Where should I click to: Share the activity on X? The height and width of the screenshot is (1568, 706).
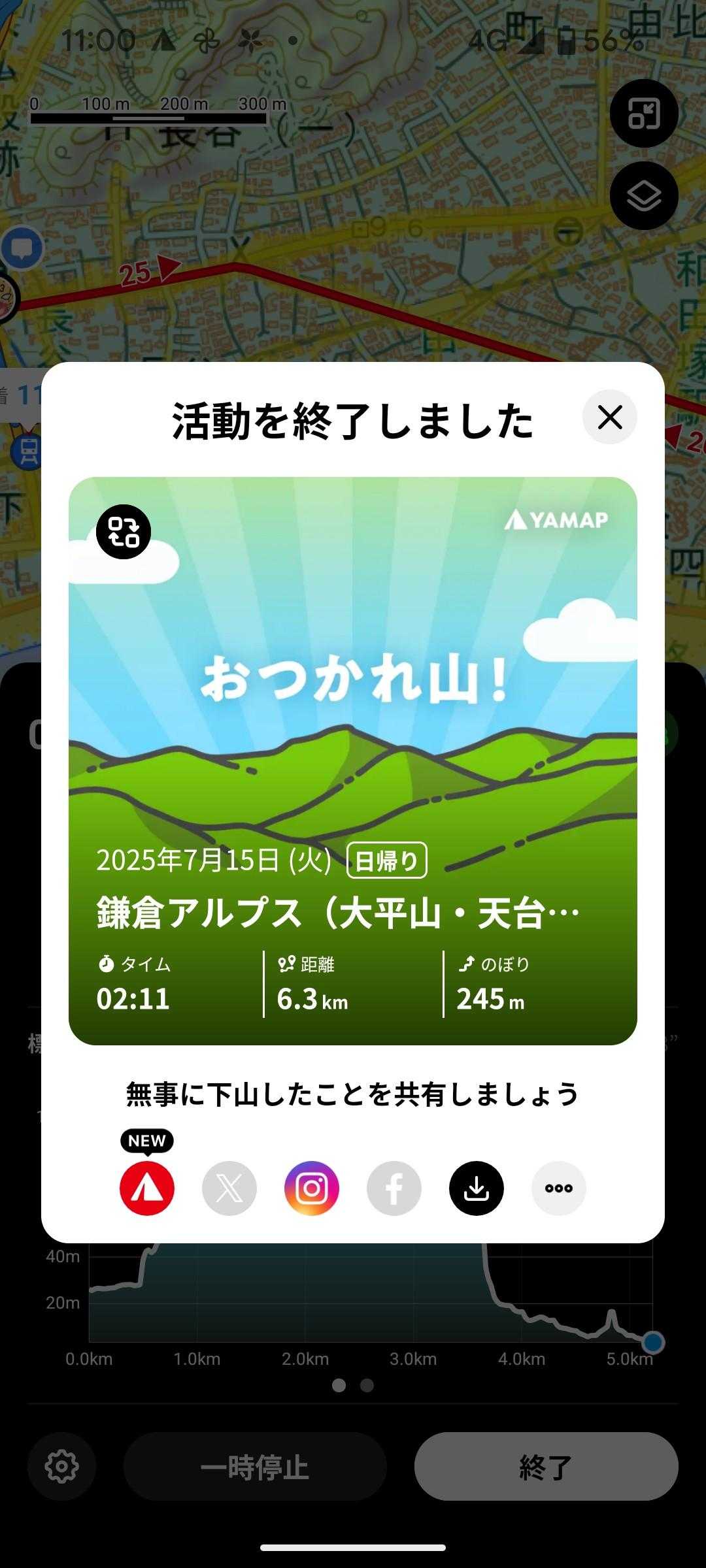point(229,1188)
